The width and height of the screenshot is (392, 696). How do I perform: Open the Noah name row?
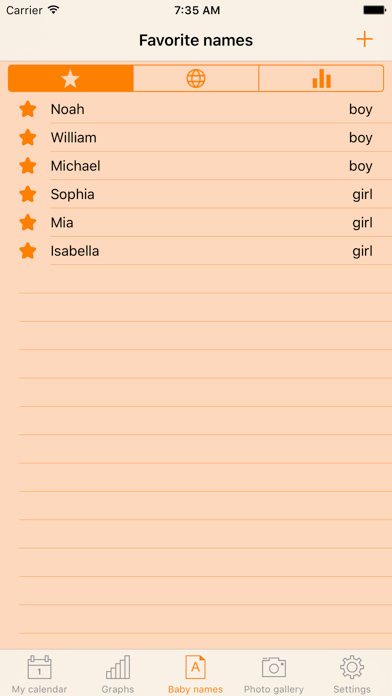196,109
